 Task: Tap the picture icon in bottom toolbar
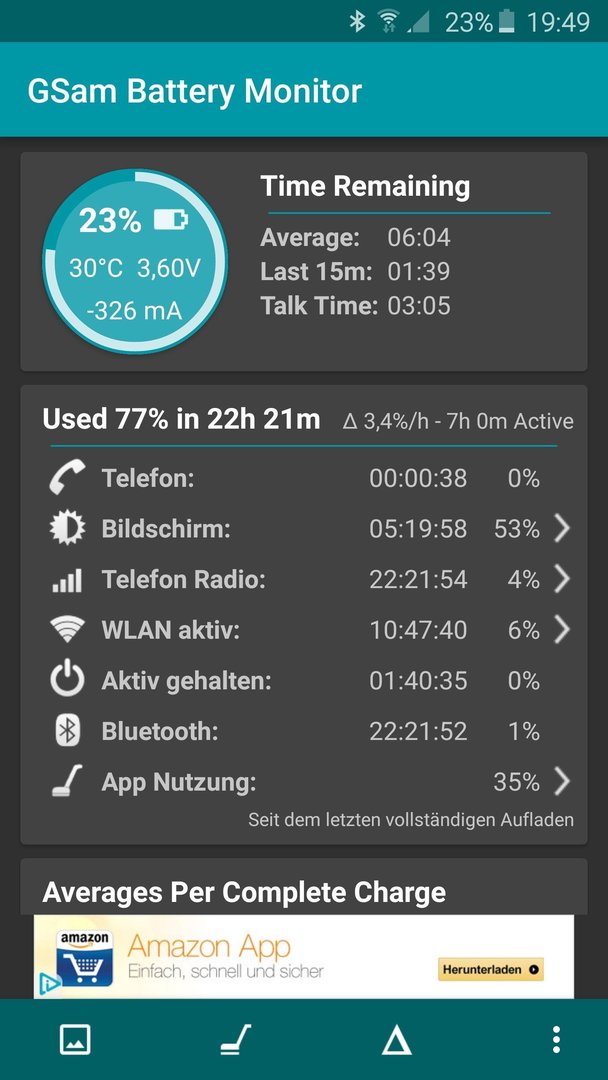click(76, 1039)
